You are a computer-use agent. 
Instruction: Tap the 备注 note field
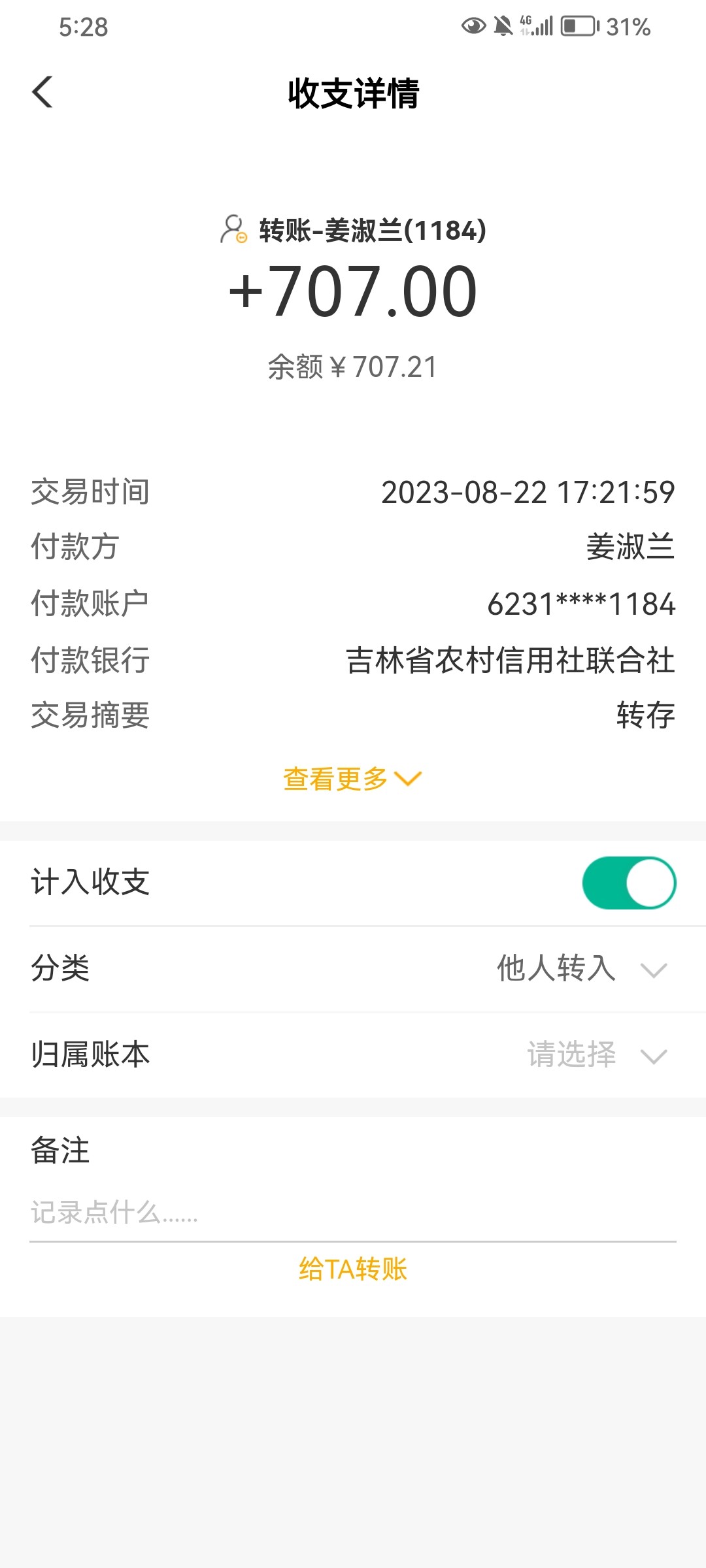coord(353,1213)
